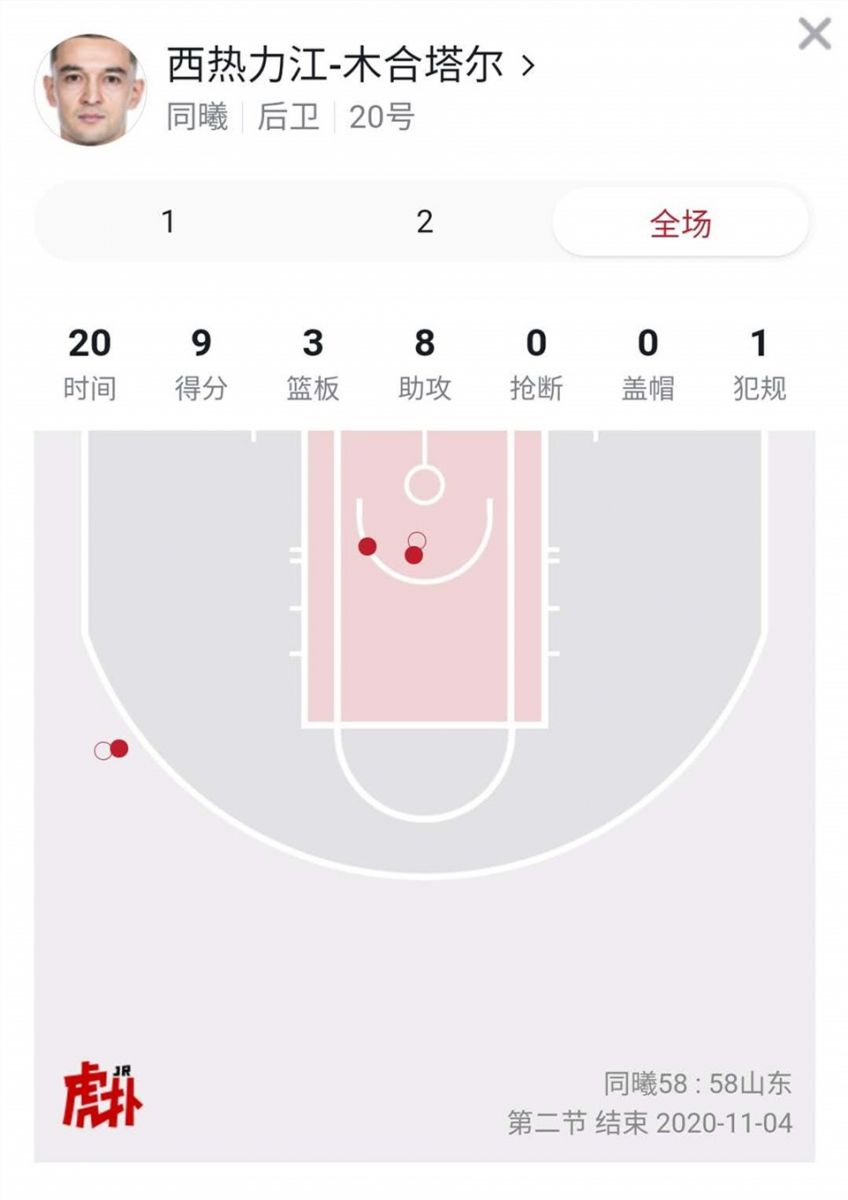Image resolution: width=848 pixels, height=1200 pixels.
Task: Close the player stats popup
Action: tap(814, 35)
